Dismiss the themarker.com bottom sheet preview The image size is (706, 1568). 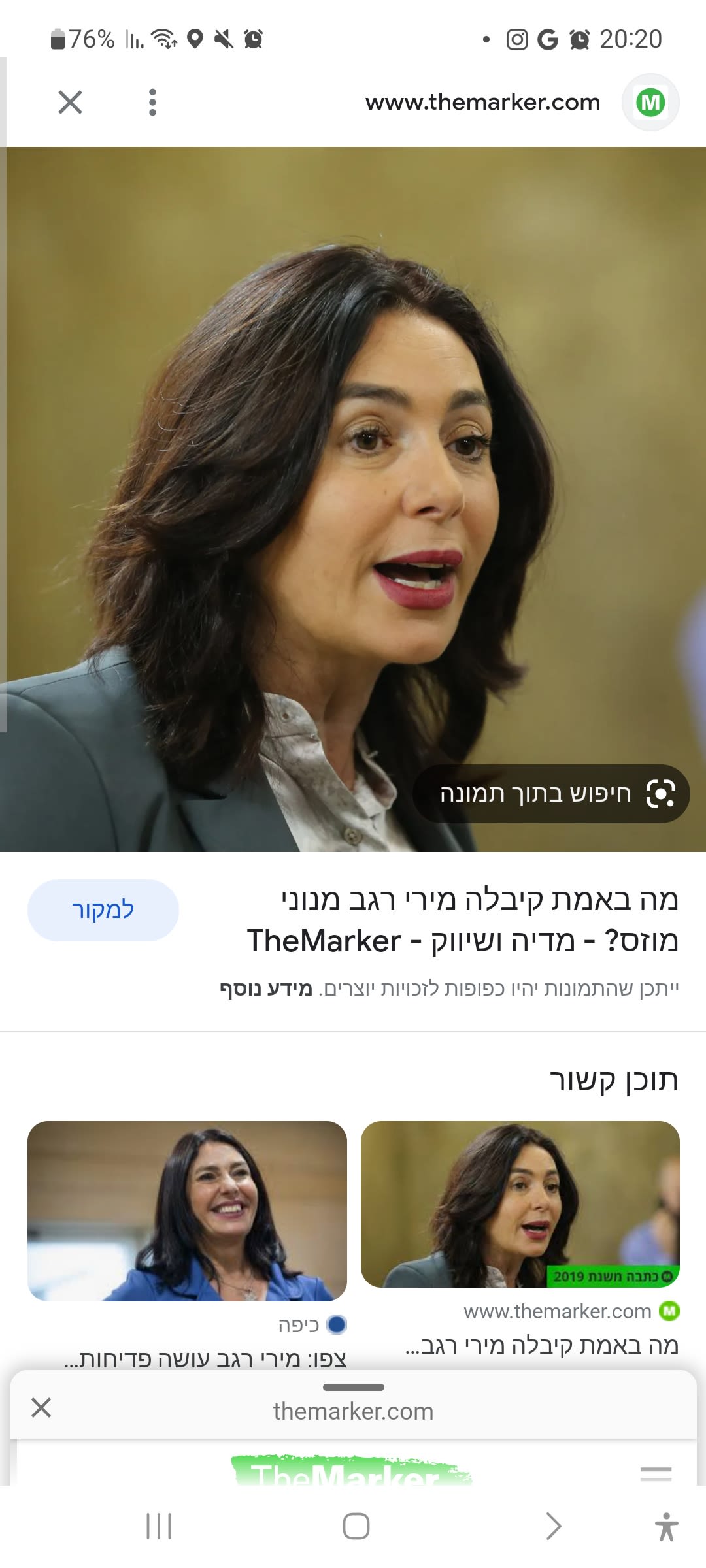pyautogui.click(x=41, y=1407)
